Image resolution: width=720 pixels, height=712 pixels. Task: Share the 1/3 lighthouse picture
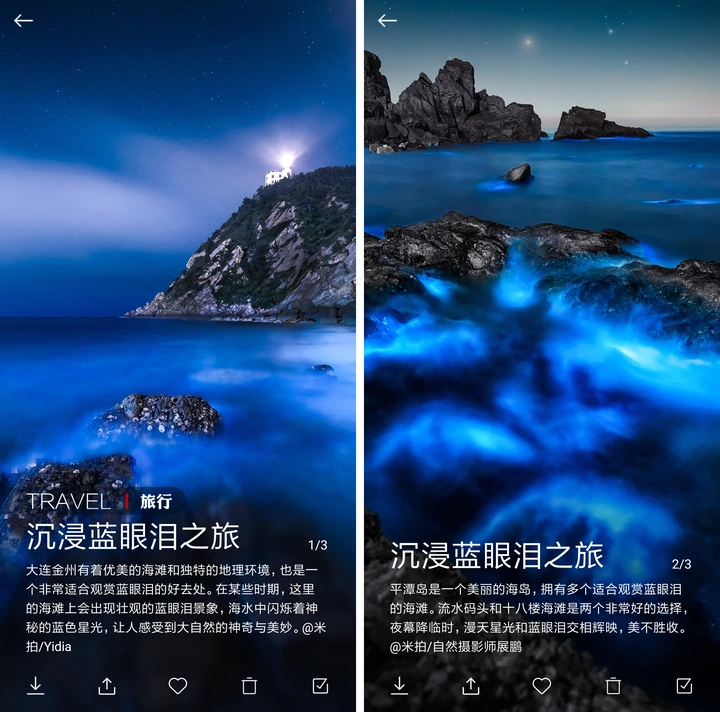[107, 686]
